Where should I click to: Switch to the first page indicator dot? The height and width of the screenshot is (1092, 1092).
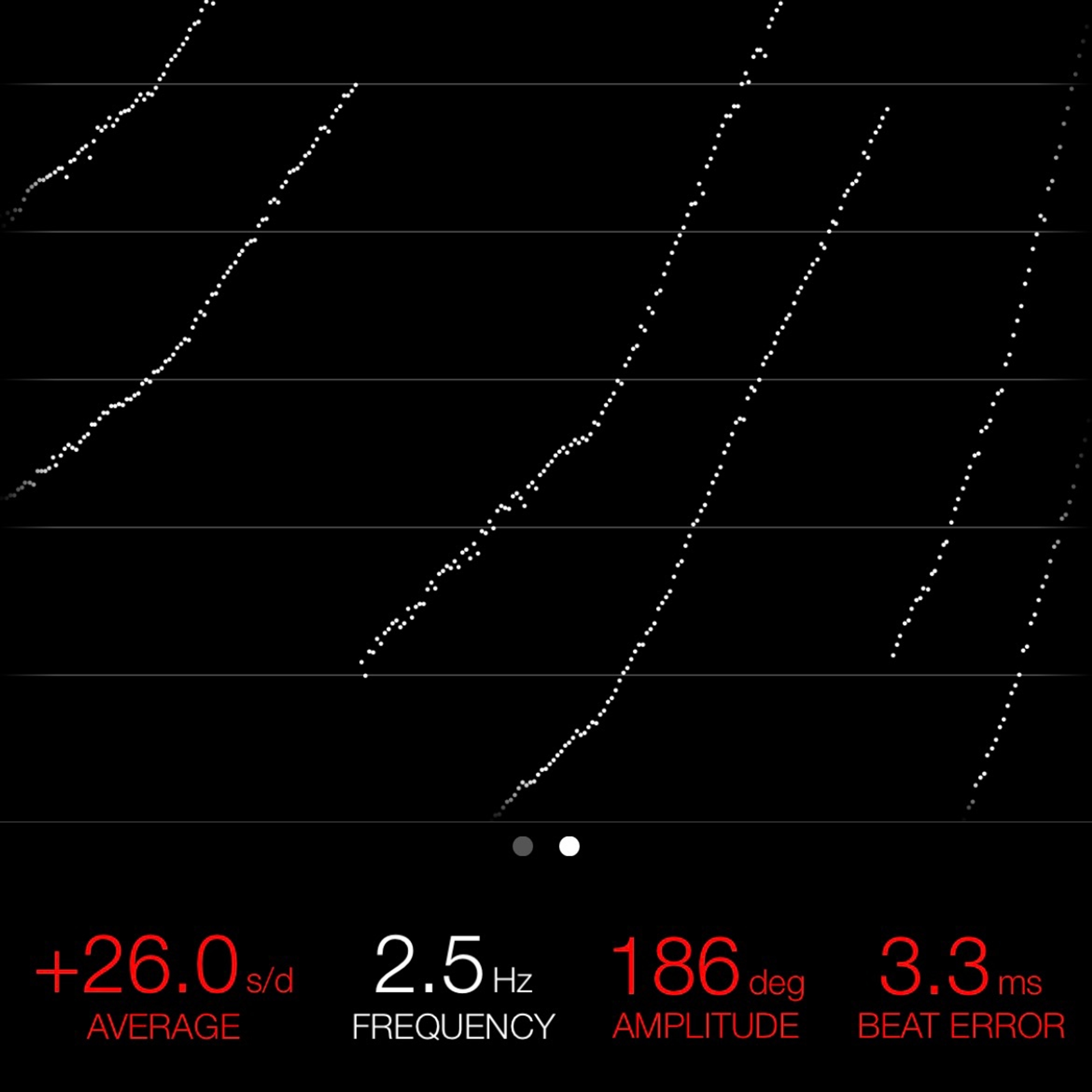pyautogui.click(x=522, y=846)
